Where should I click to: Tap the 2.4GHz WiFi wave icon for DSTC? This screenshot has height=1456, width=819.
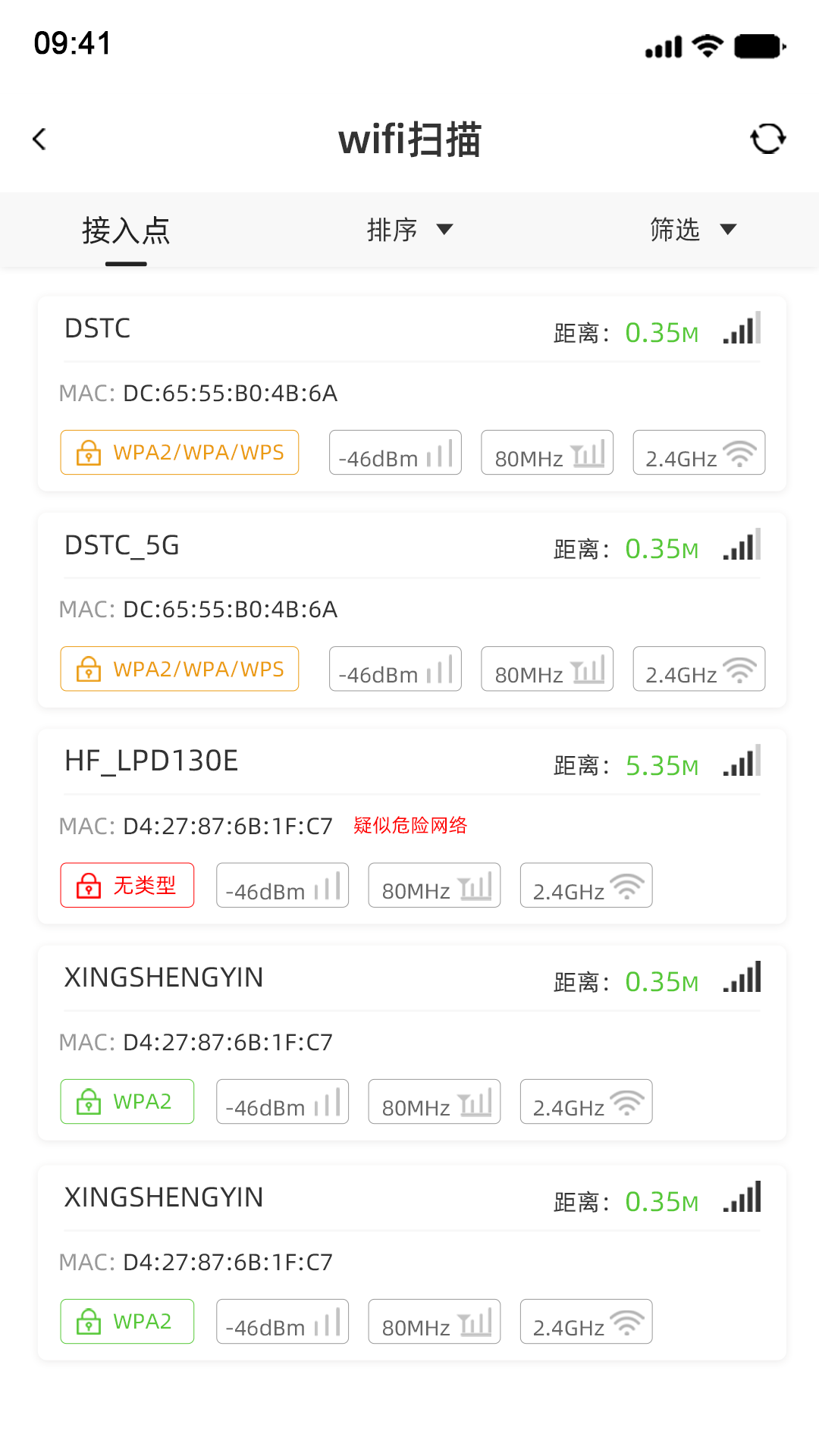[x=740, y=452]
